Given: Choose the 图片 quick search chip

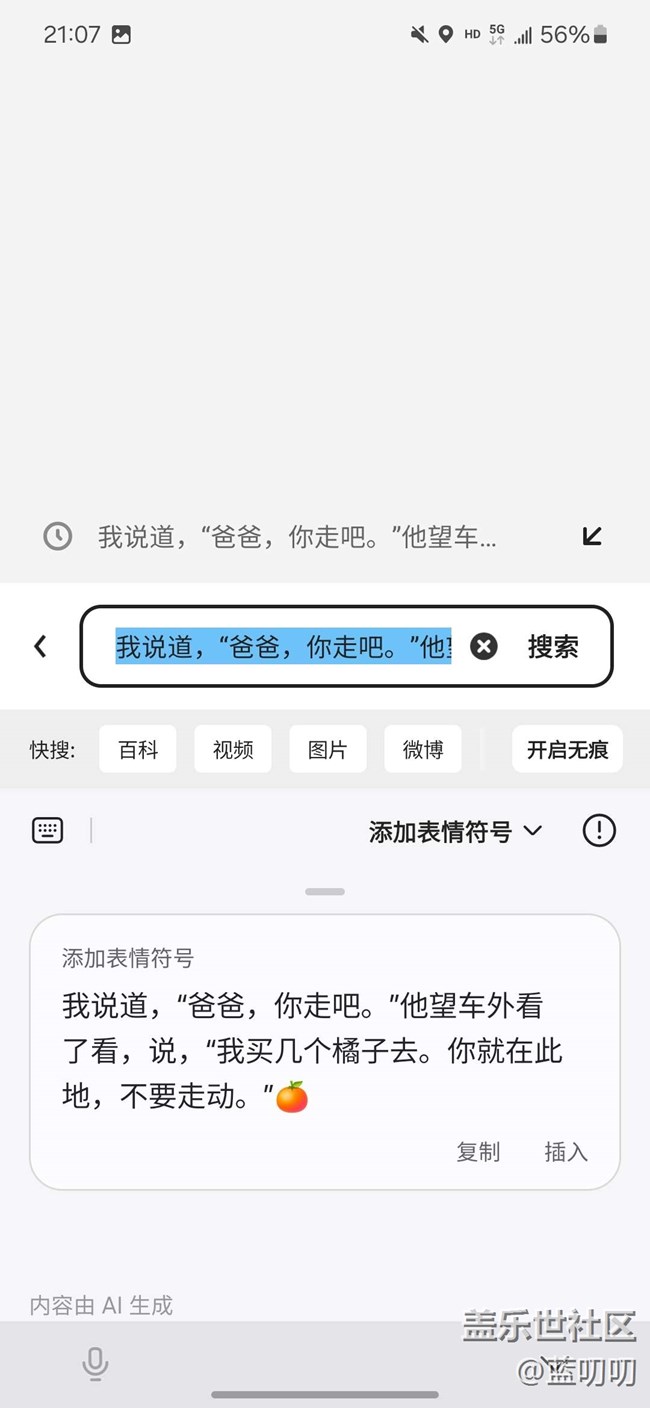Looking at the screenshot, I should [328, 749].
